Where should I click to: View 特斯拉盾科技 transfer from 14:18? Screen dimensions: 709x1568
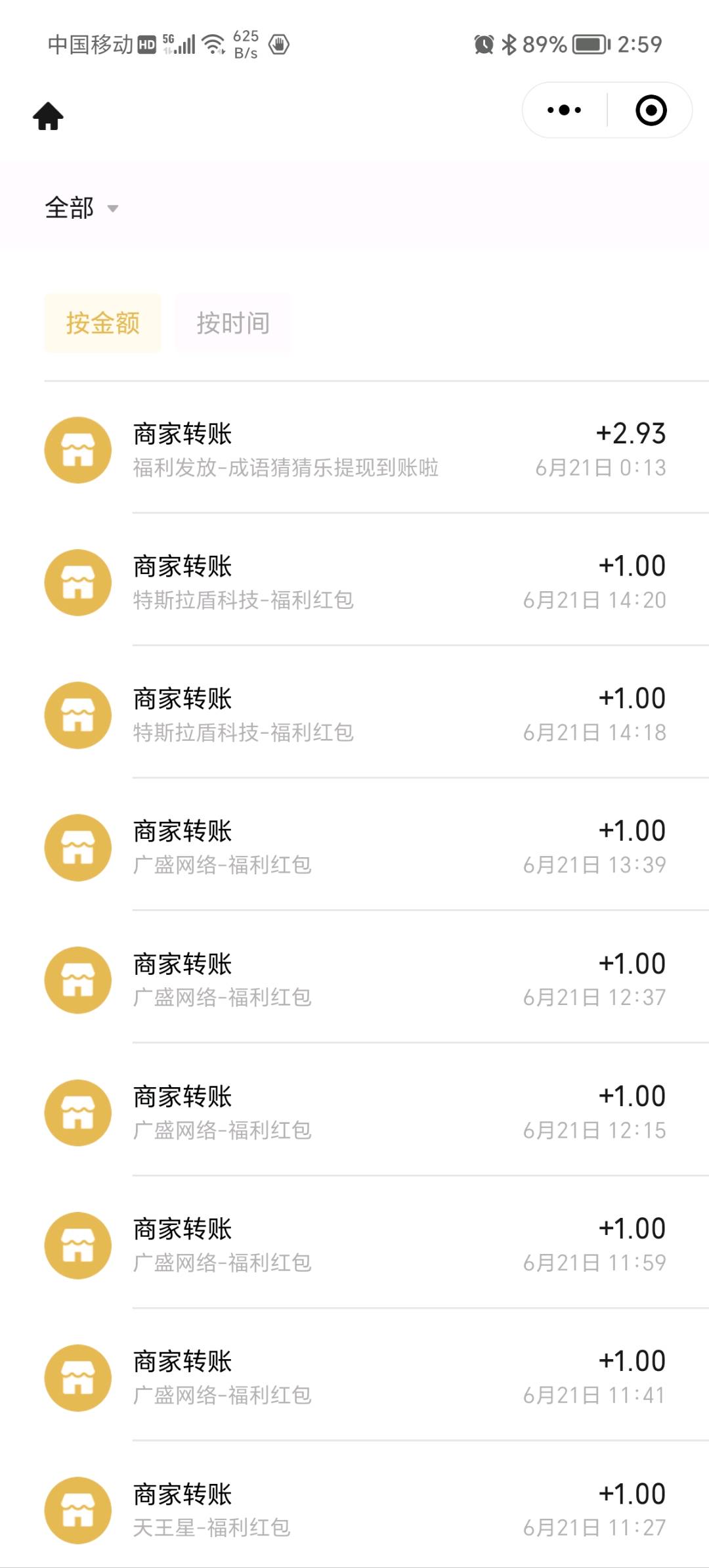tap(354, 715)
